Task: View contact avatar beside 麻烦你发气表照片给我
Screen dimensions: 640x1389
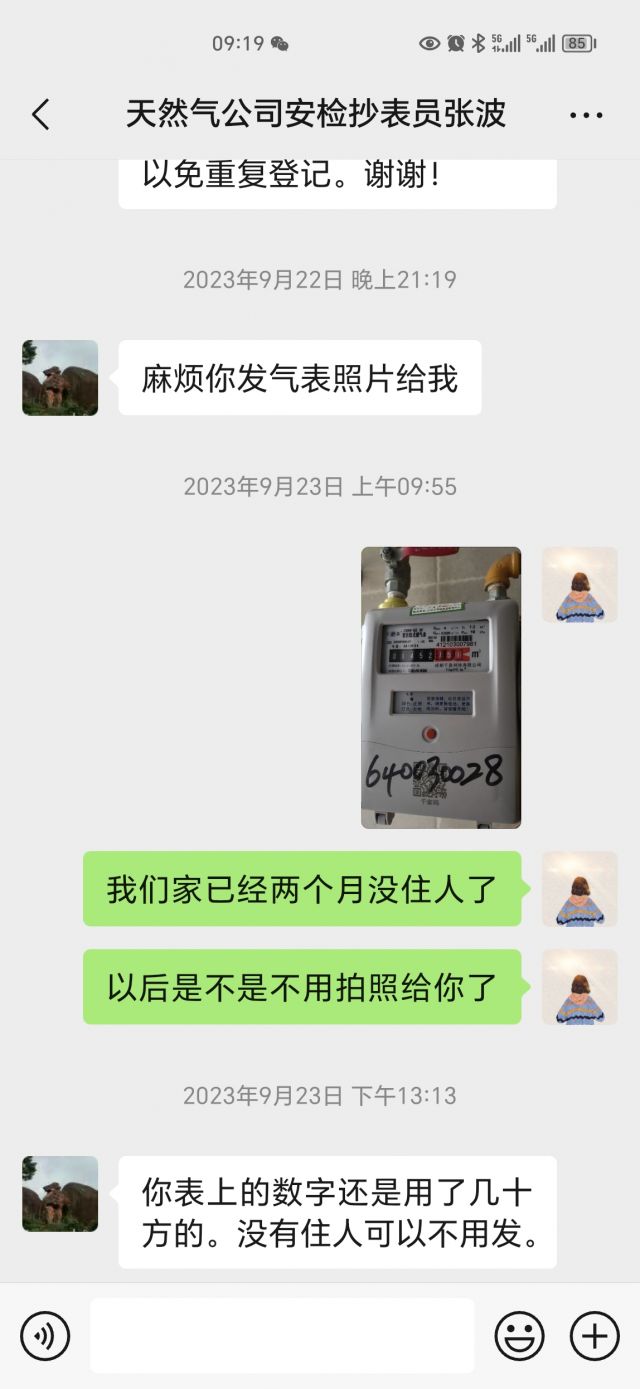Action: 60,378
